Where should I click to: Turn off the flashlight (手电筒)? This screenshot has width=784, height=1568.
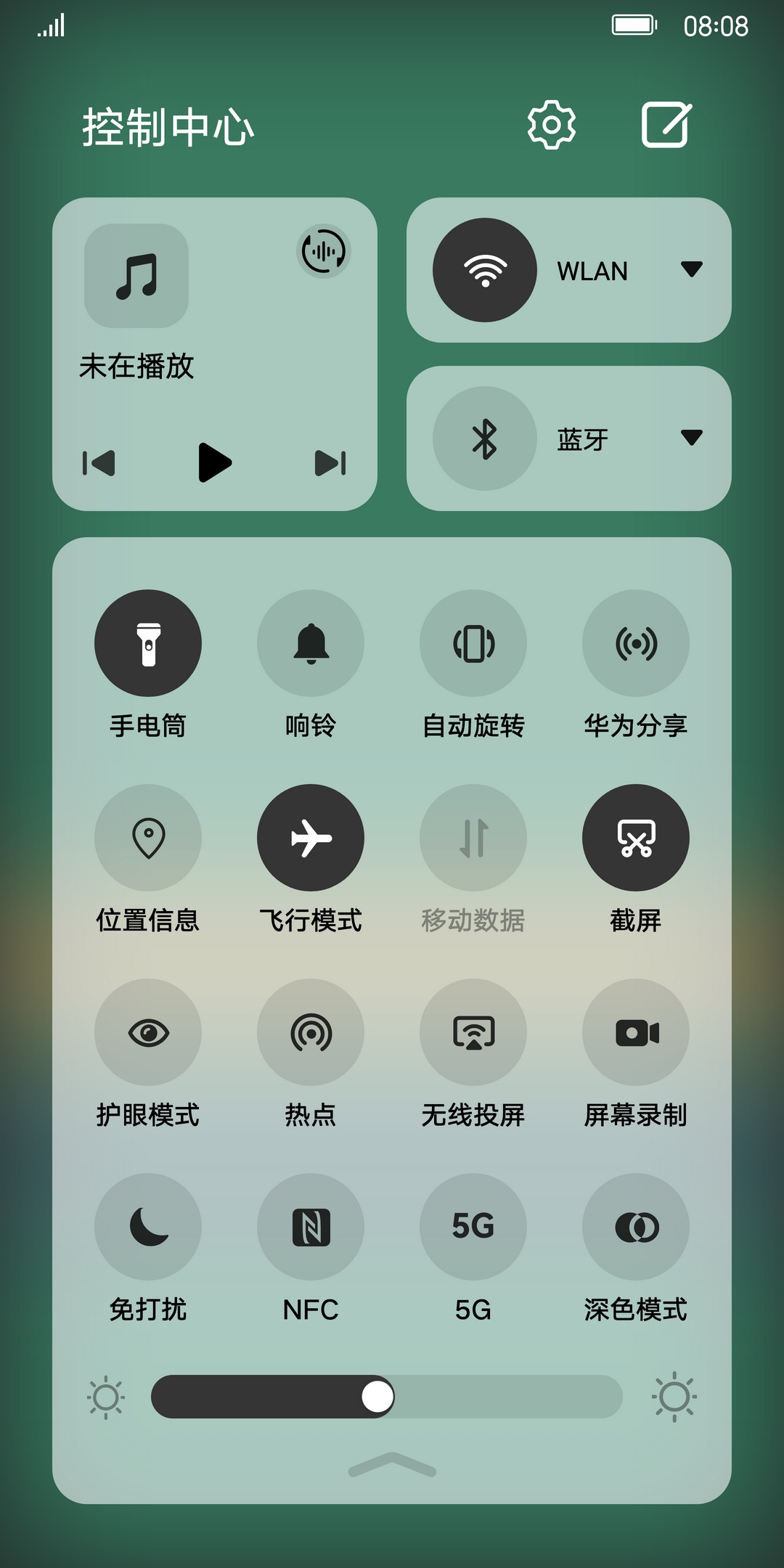148,643
